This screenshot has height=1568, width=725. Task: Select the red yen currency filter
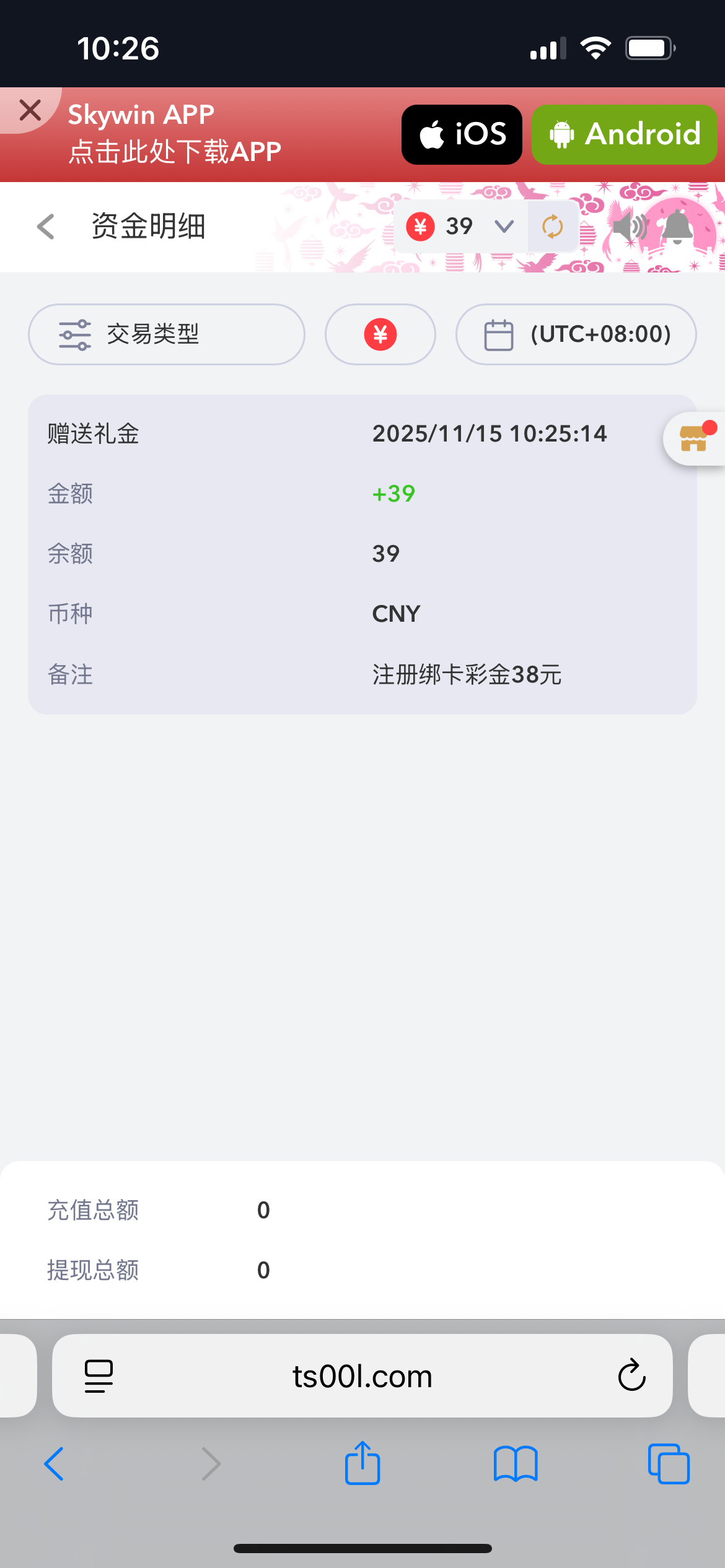pyautogui.click(x=380, y=334)
